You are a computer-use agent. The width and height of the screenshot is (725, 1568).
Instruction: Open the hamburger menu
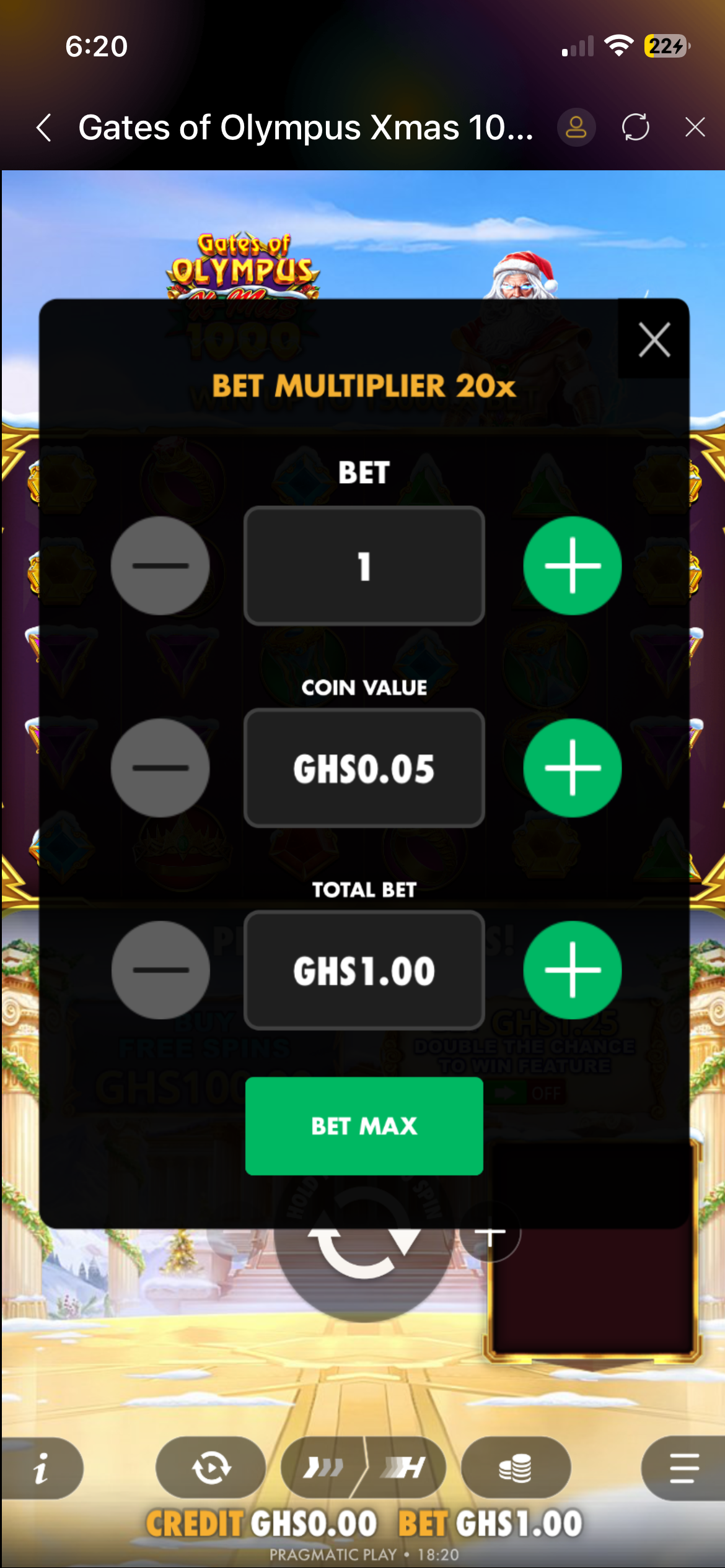683,1468
